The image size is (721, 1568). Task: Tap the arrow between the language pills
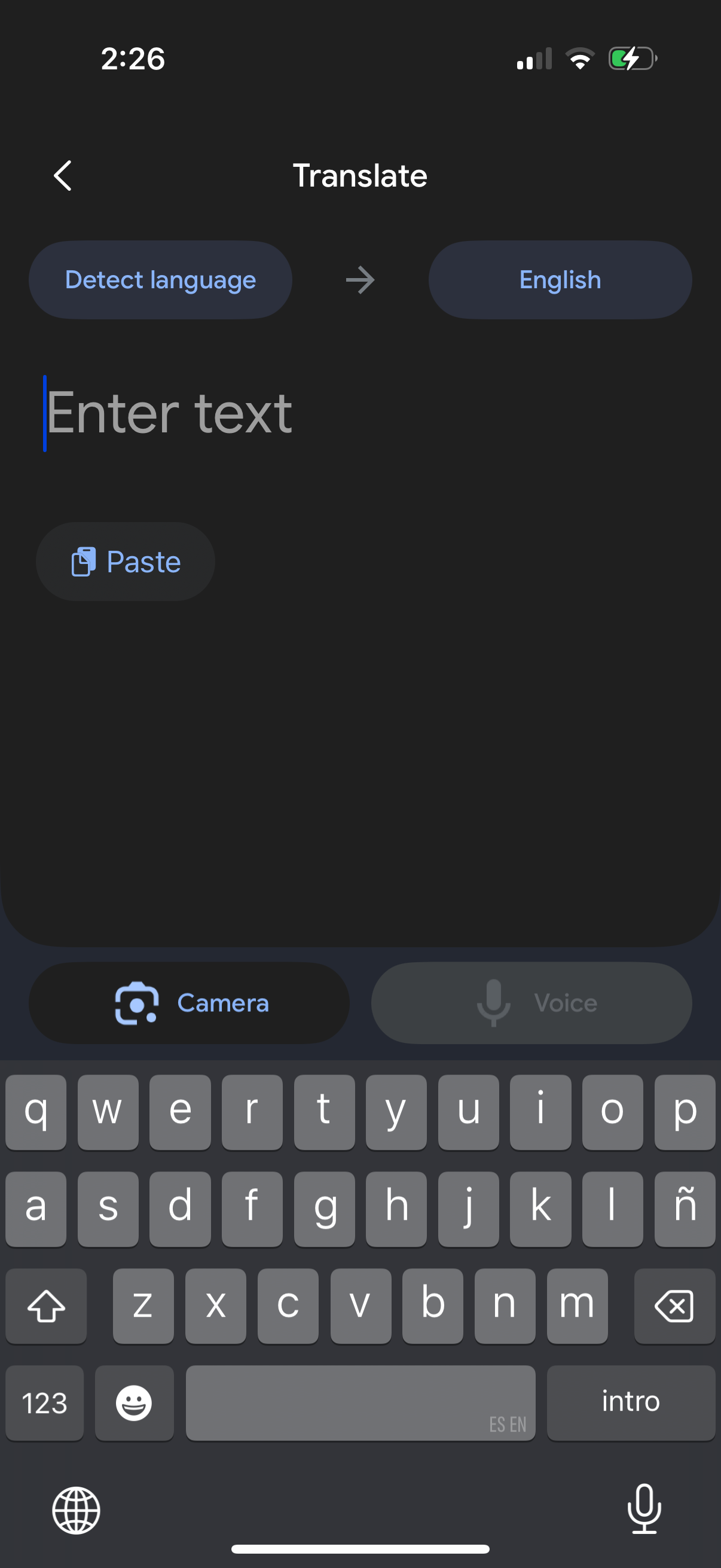(x=360, y=279)
